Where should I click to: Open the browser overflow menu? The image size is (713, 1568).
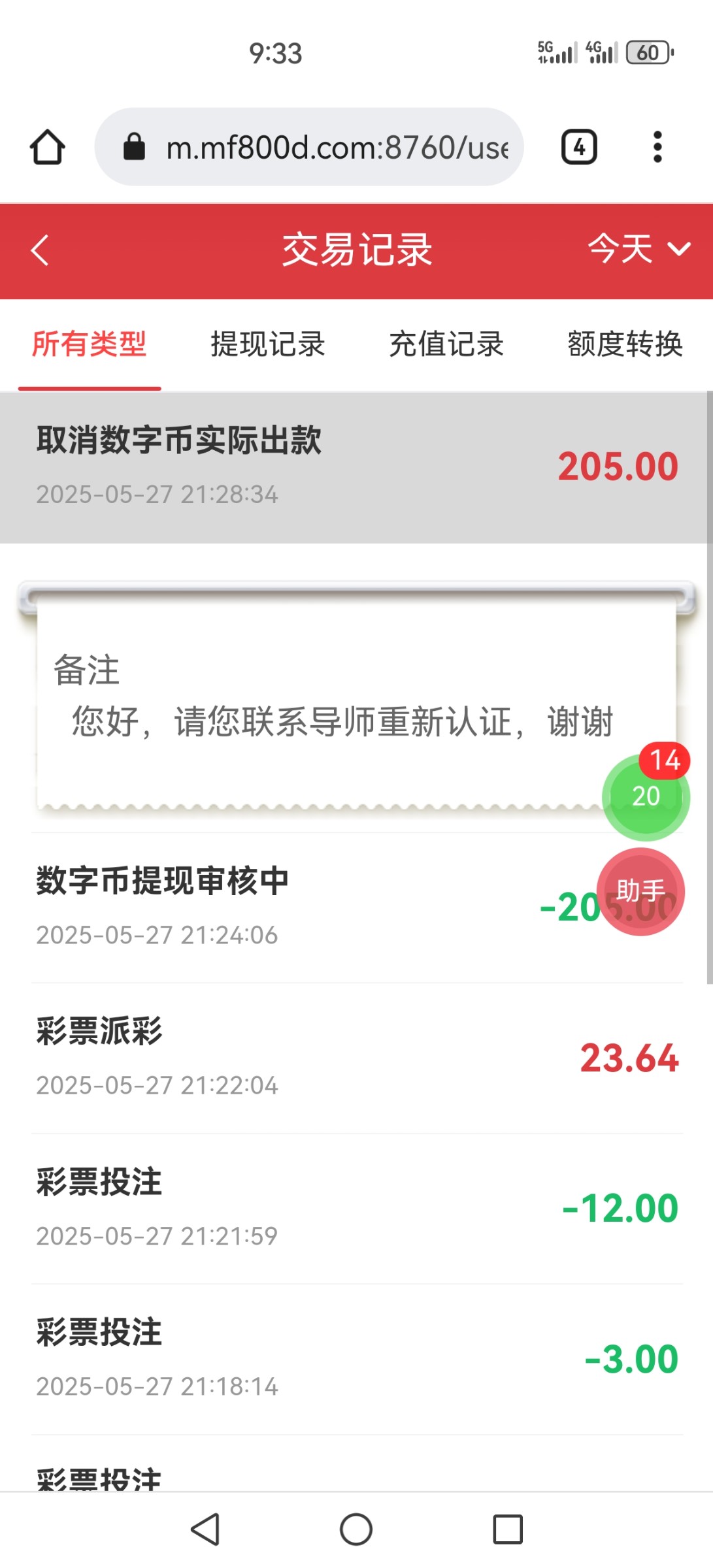tap(657, 147)
